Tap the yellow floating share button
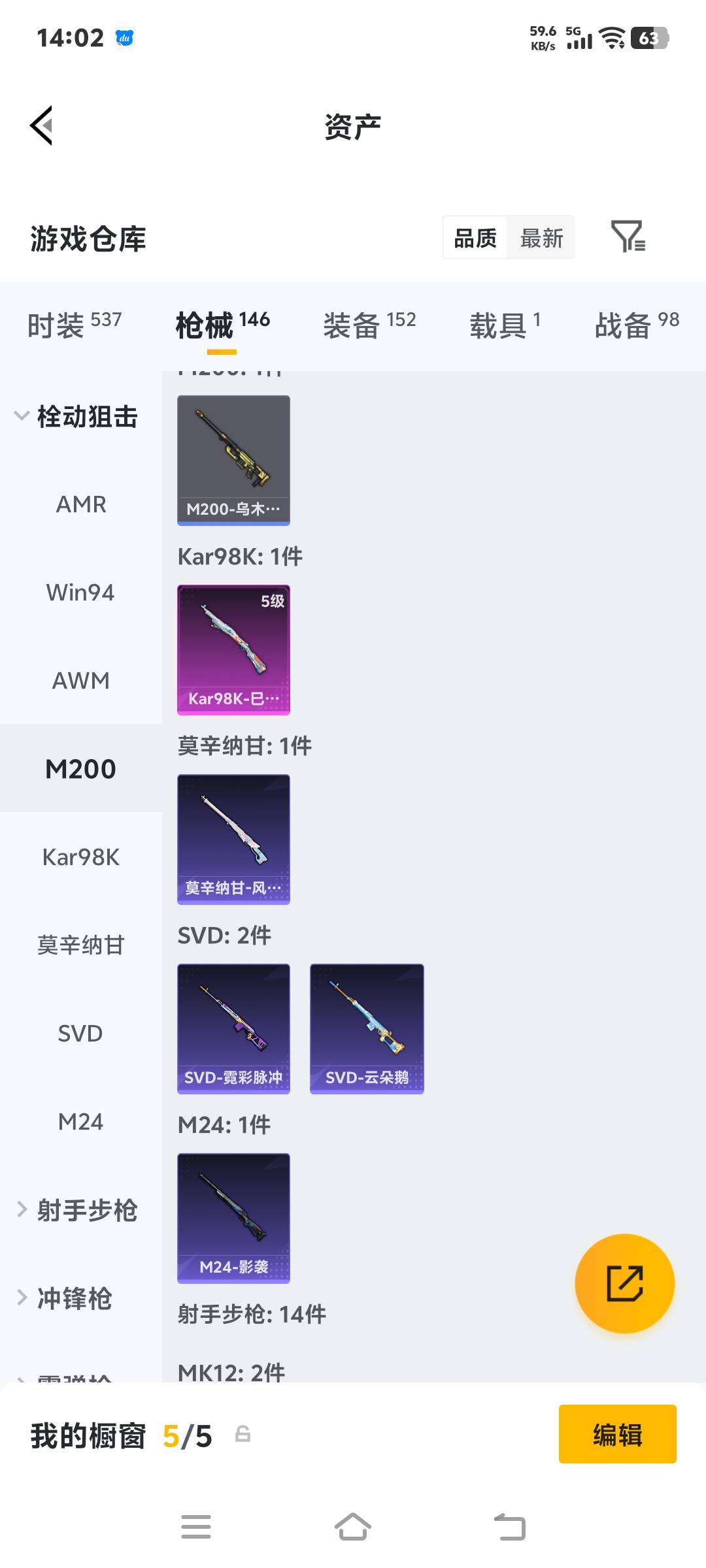This screenshot has height=1568, width=706. coord(624,1283)
